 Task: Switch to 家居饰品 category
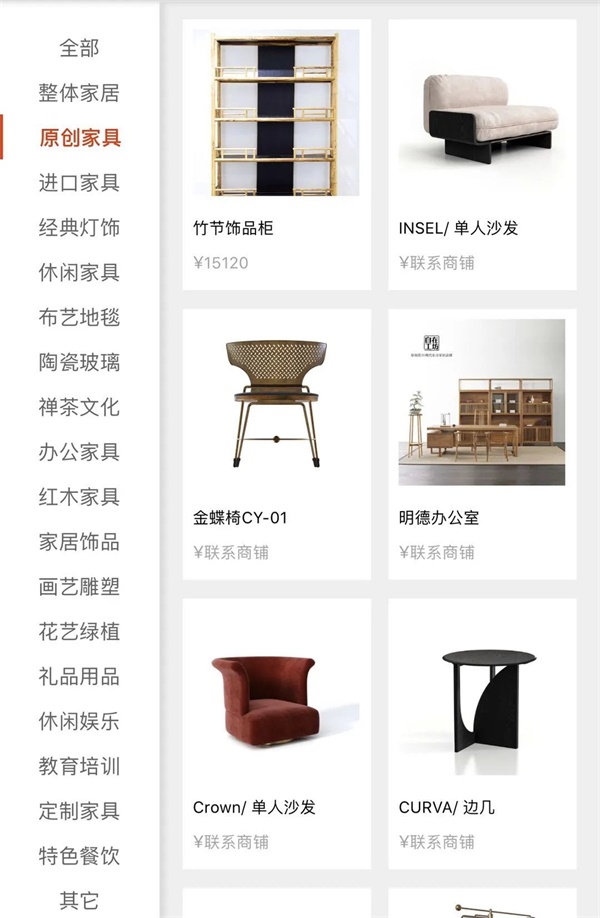click(x=79, y=542)
